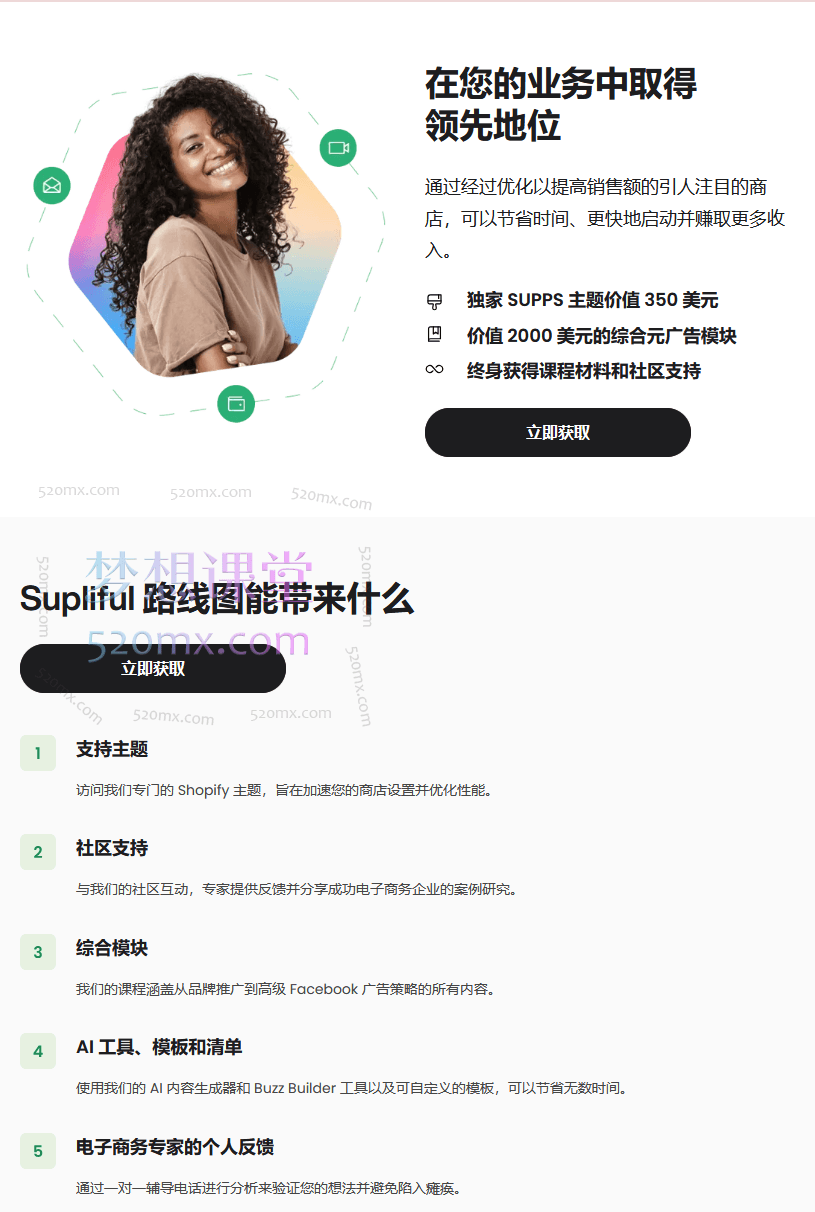Click the green envelope icon beside the photo
The image size is (815, 1212).
coord(51,186)
